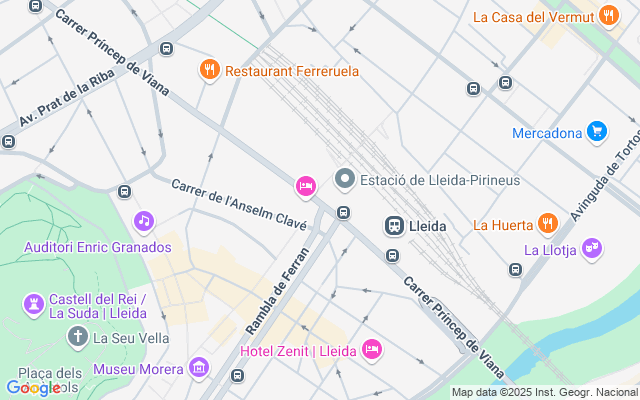Image resolution: width=640 pixels, height=400 pixels.
Task: Select La Llotja theatre marker
Action: point(592,249)
